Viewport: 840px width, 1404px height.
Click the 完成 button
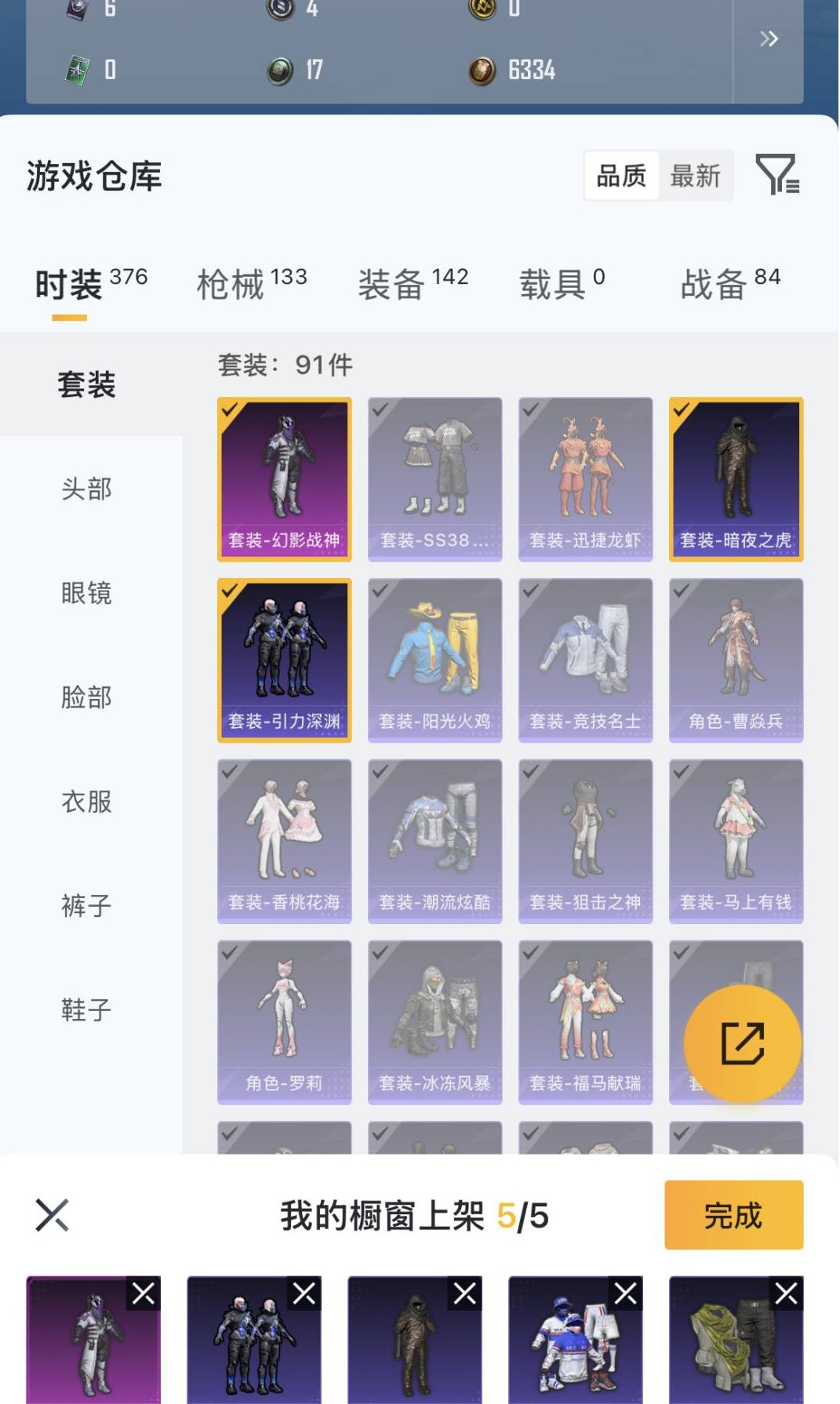[x=733, y=1216]
